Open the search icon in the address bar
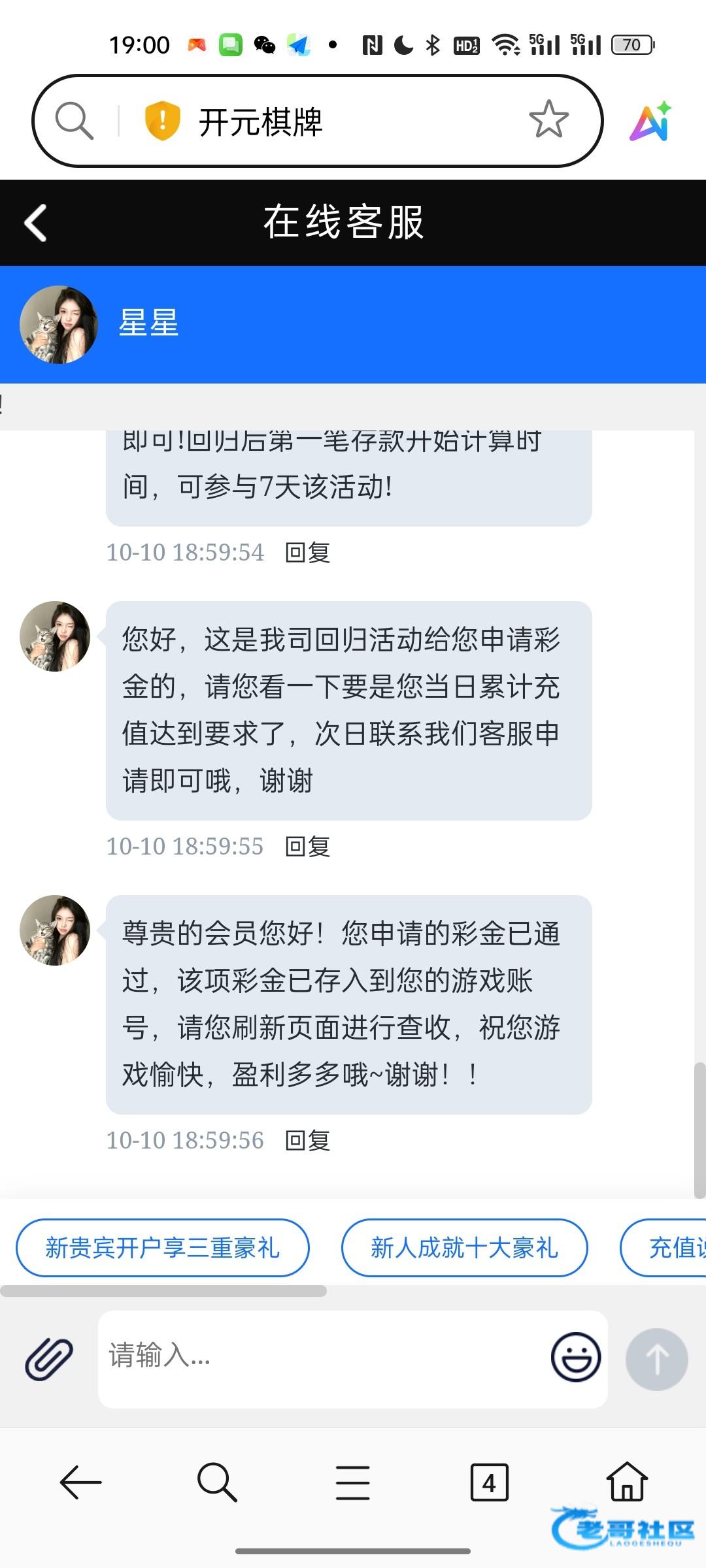The width and height of the screenshot is (706, 1568). pyautogui.click(x=74, y=121)
